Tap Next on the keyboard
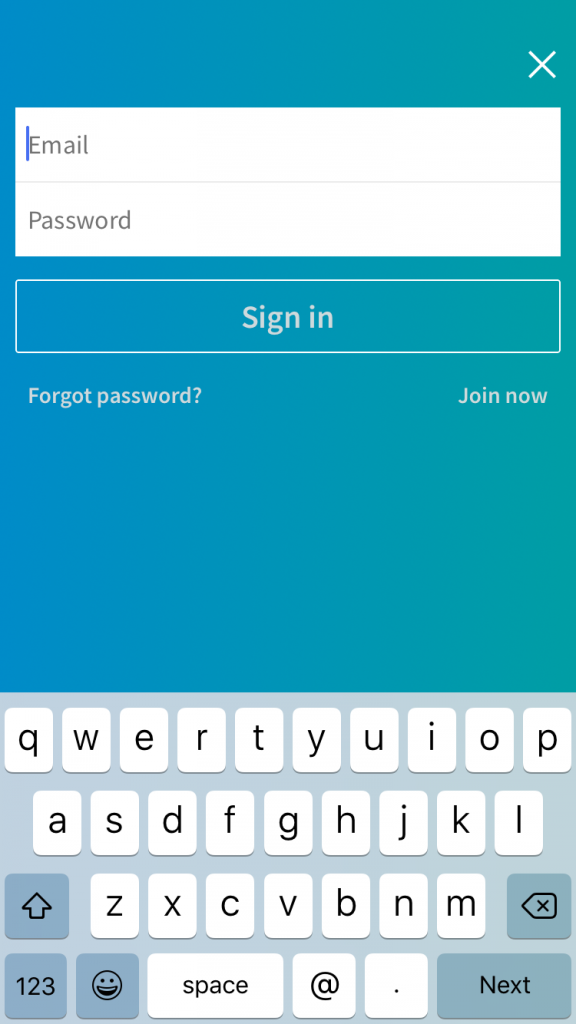 (504, 985)
